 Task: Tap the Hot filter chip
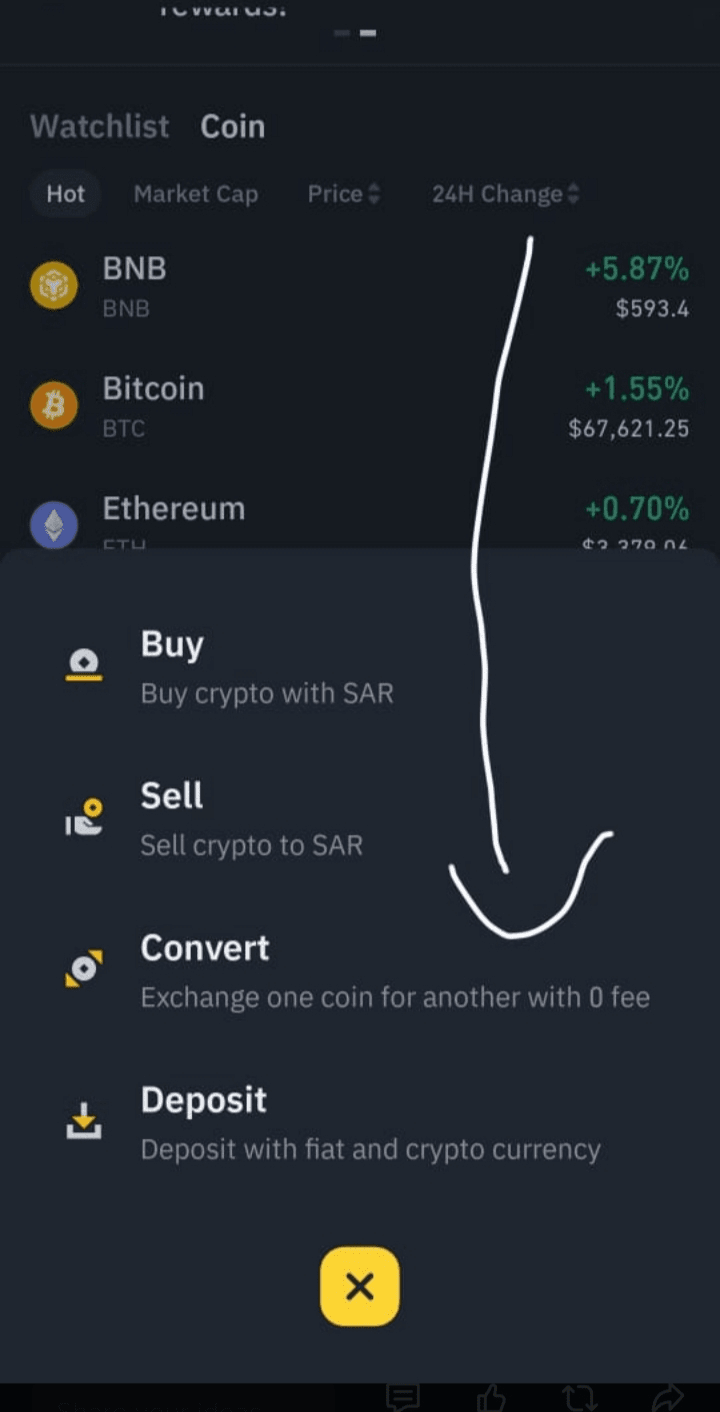pyautogui.click(x=66, y=193)
